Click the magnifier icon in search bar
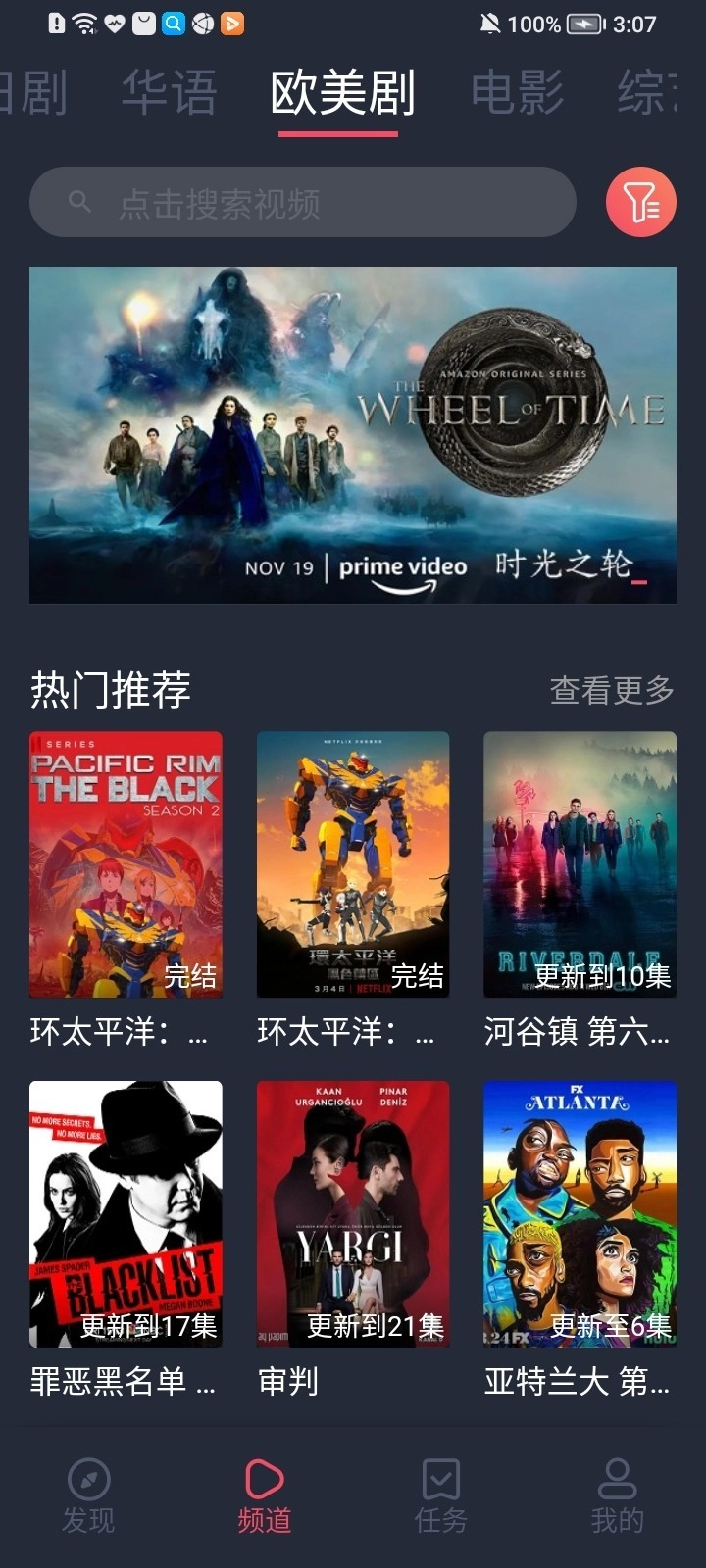 80,201
